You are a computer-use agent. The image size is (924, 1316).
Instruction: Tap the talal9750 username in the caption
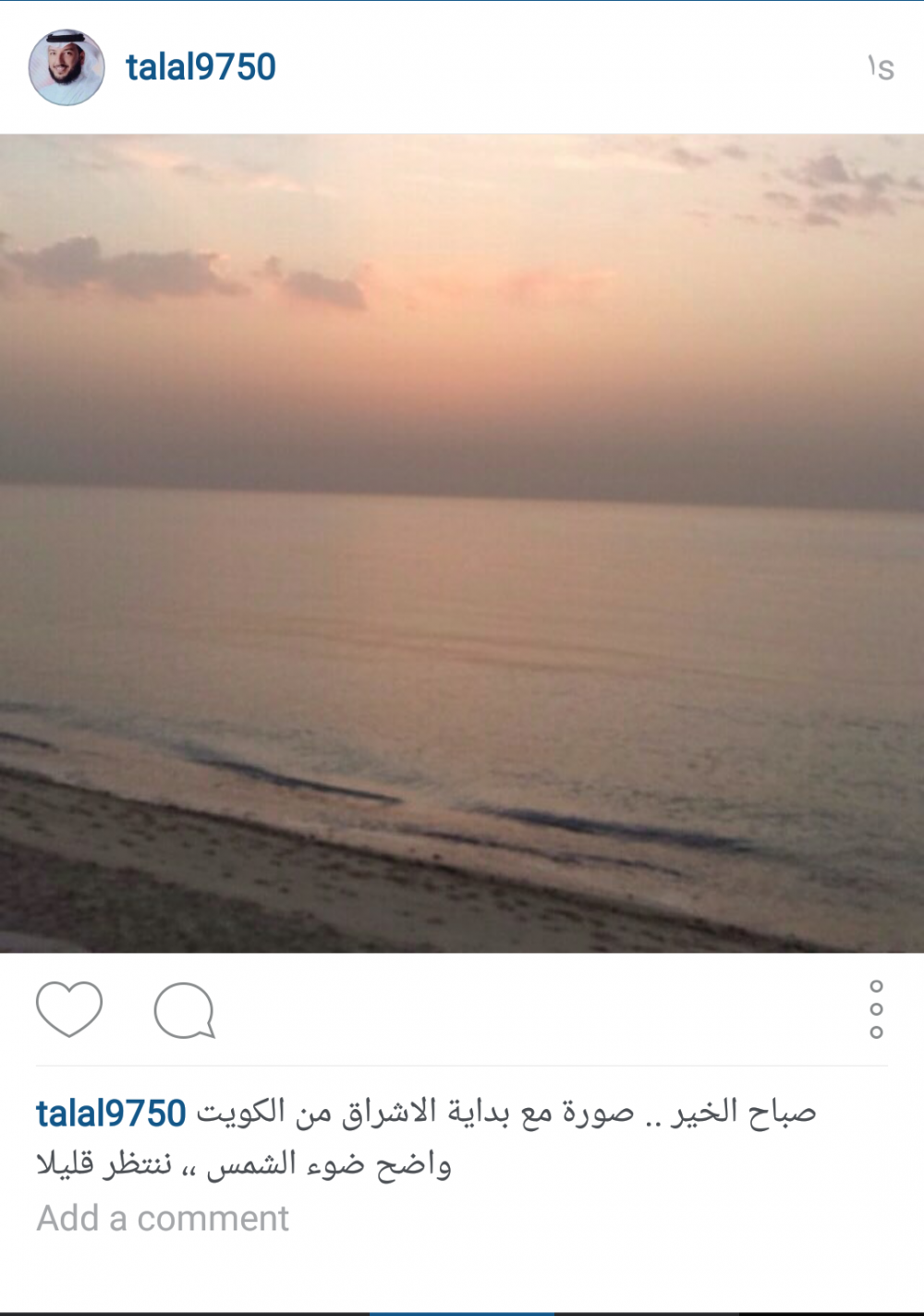pyautogui.click(x=111, y=1114)
